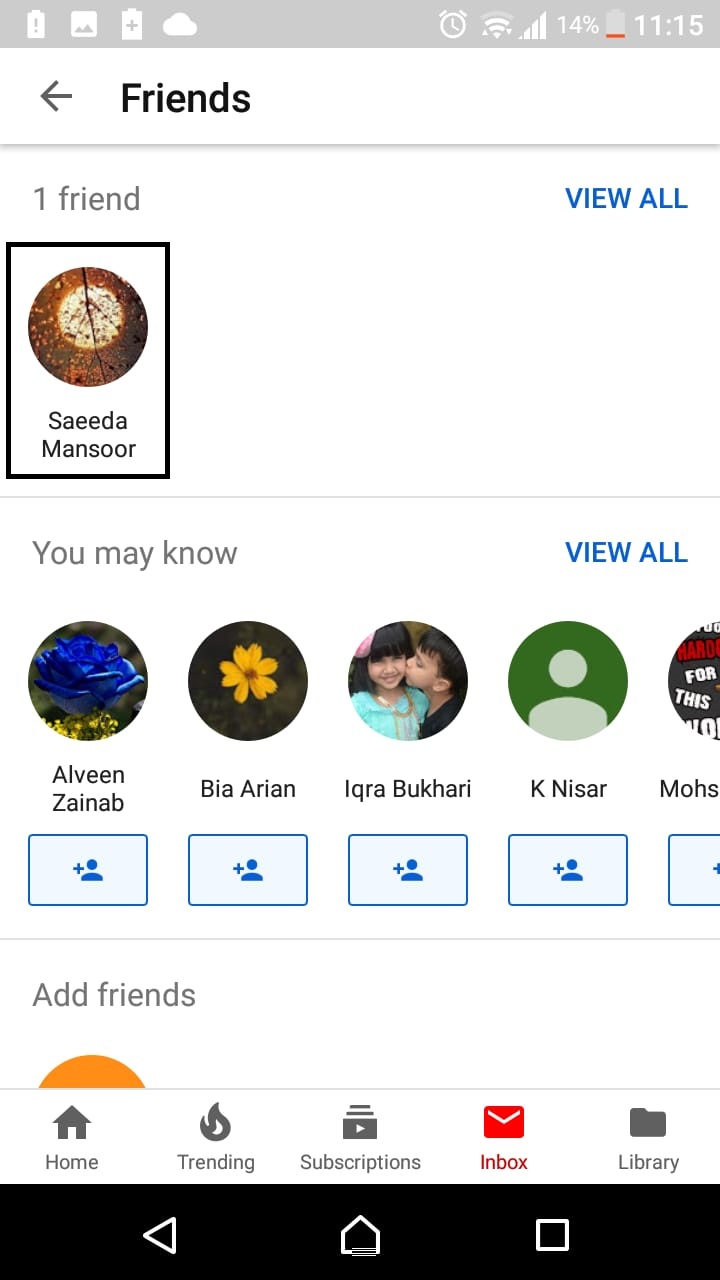
Task: Add Bia Arian as a friend
Action: tap(248, 870)
